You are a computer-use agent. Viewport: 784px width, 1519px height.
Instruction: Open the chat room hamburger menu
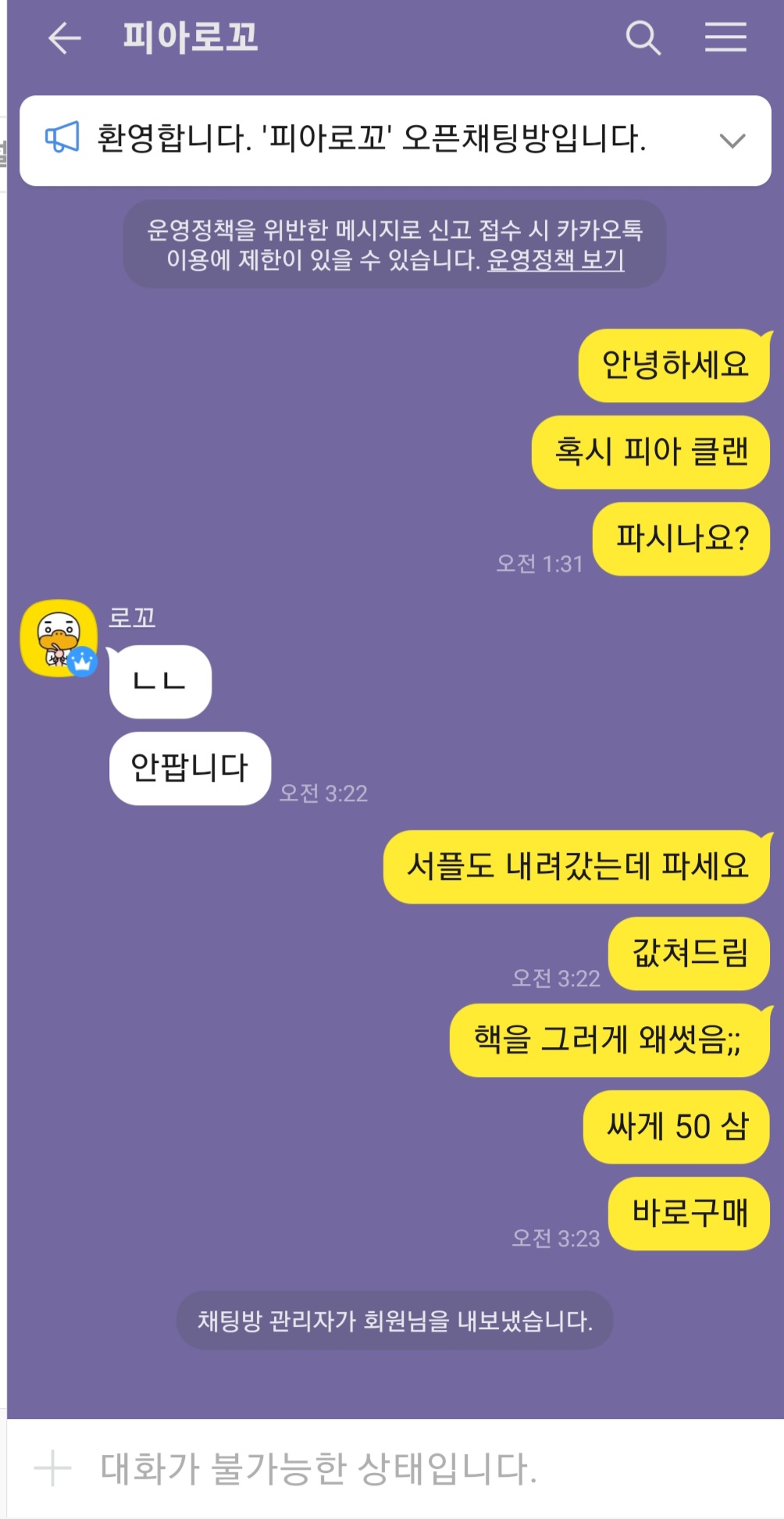click(725, 37)
